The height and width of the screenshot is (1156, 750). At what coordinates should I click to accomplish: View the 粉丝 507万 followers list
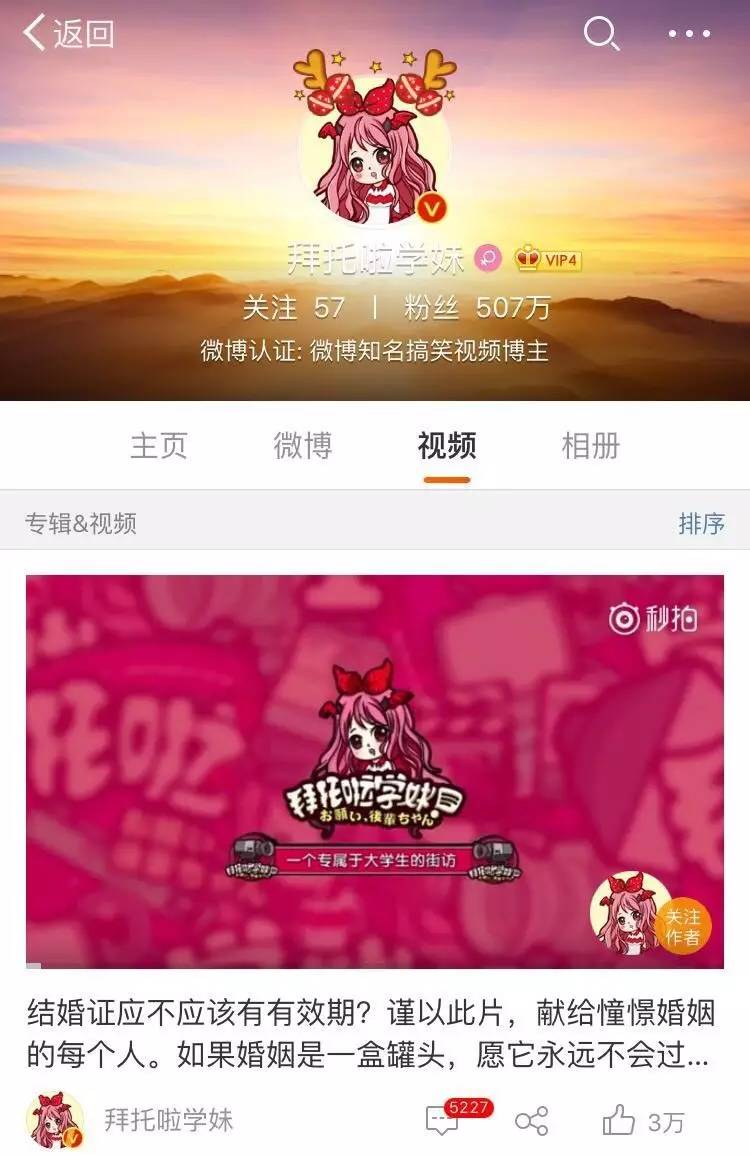tap(477, 307)
